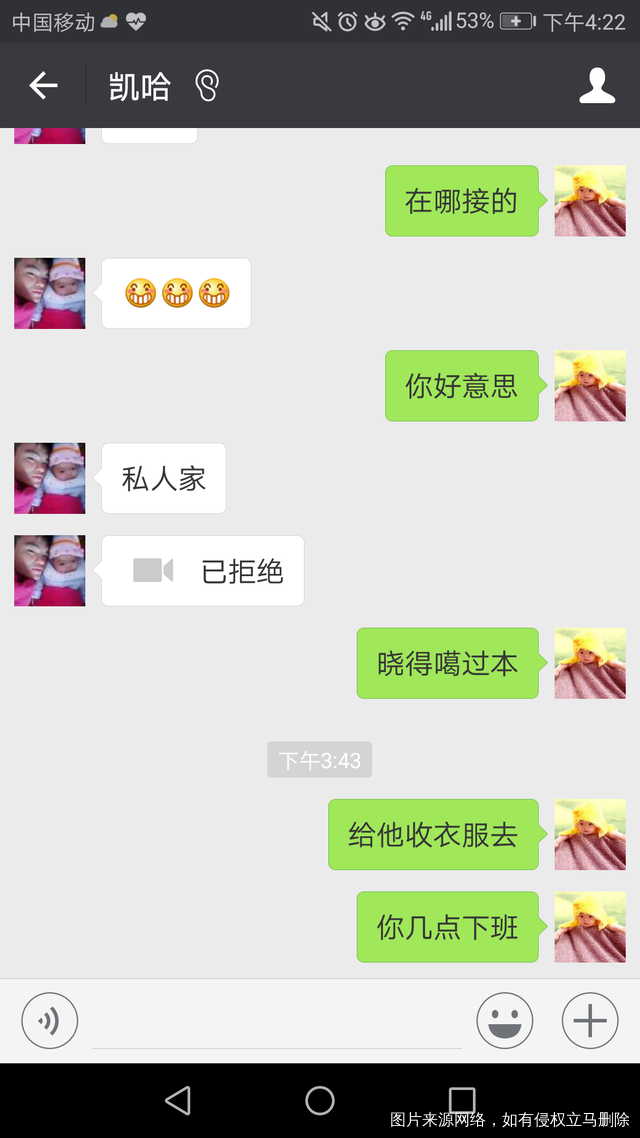Switch to voice message input
This screenshot has height=1138, width=640.
[x=49, y=1021]
